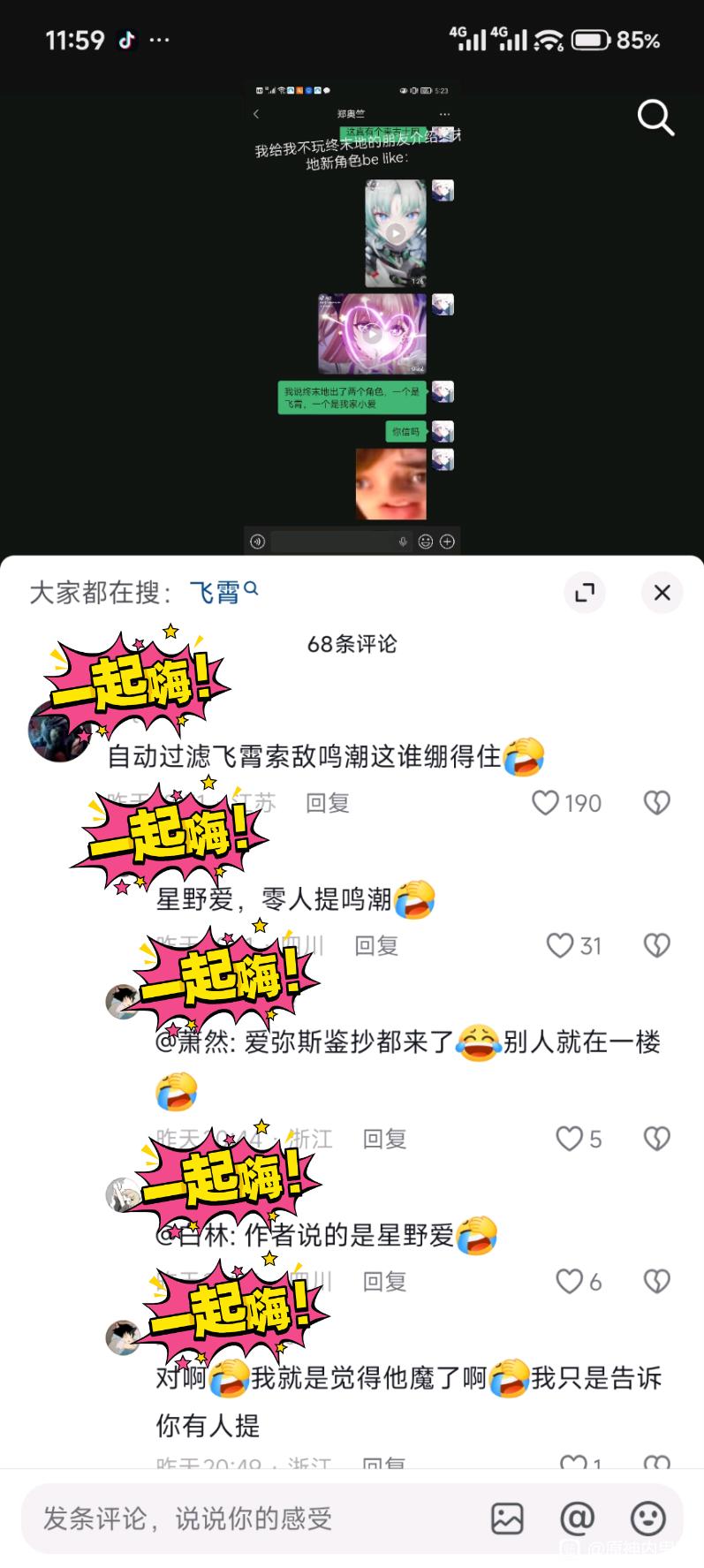Expand the comments panel to fullscreen

coord(585,593)
